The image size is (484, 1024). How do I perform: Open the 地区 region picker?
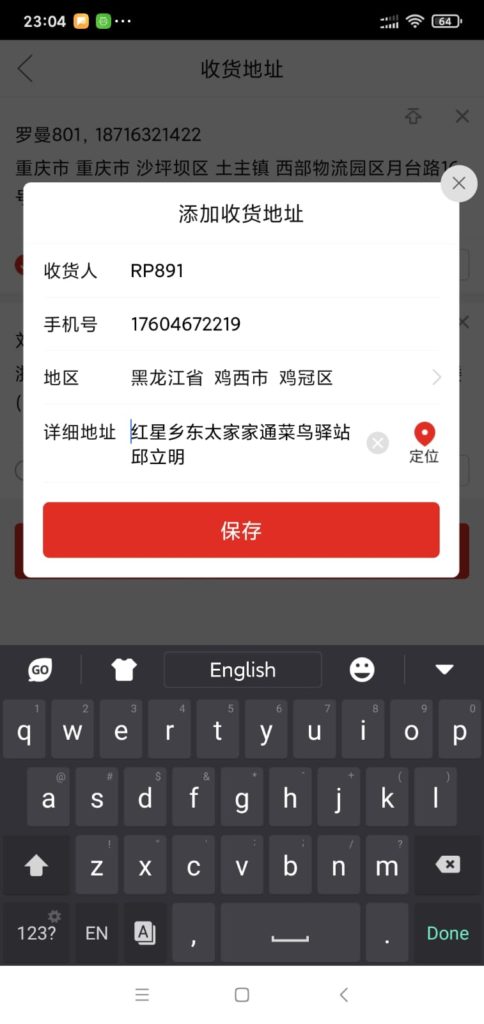241,377
